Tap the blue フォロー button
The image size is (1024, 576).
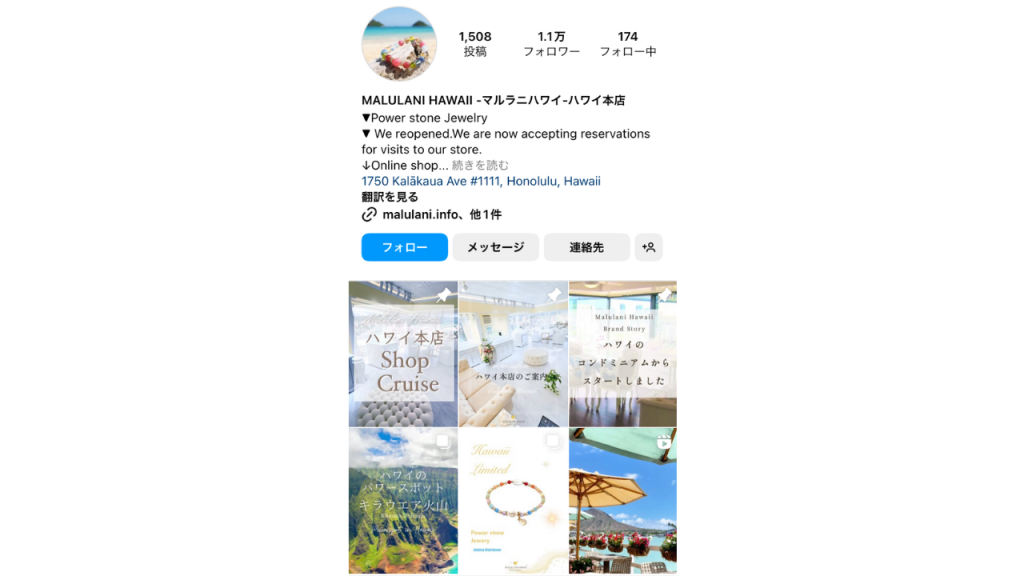pyautogui.click(x=404, y=247)
